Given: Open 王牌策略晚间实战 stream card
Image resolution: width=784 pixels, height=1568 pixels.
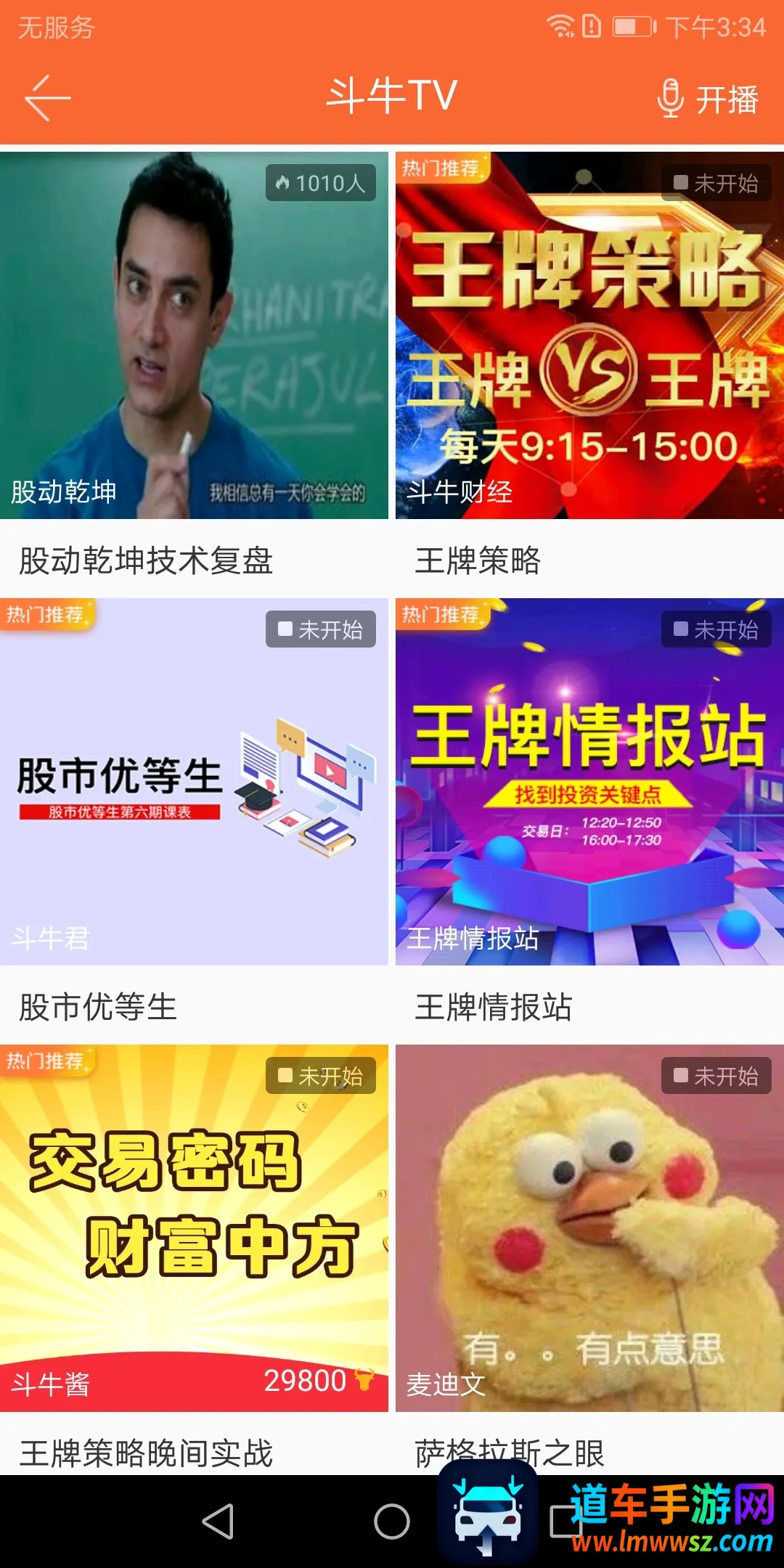Looking at the screenshot, I should coord(194,1228).
